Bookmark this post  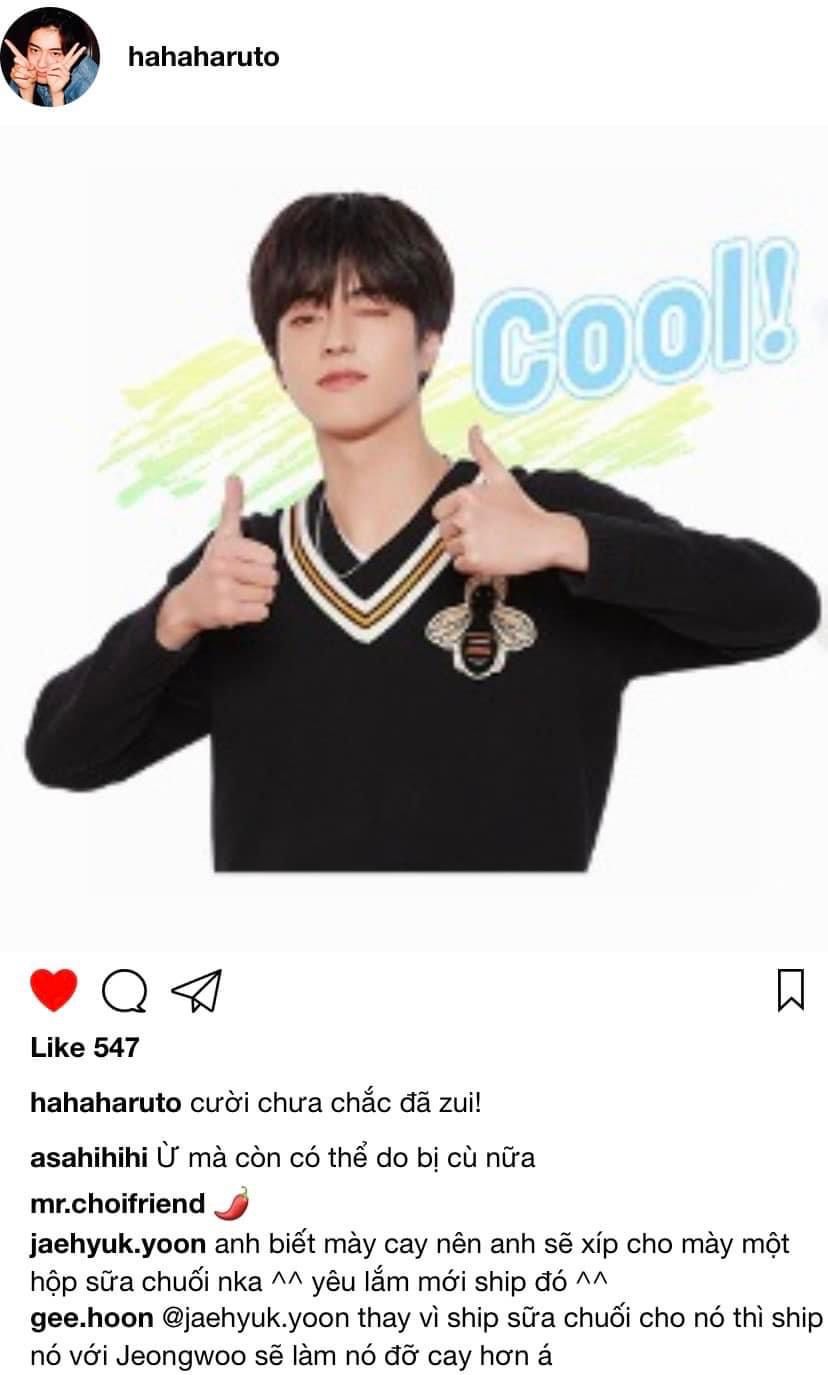(790, 991)
